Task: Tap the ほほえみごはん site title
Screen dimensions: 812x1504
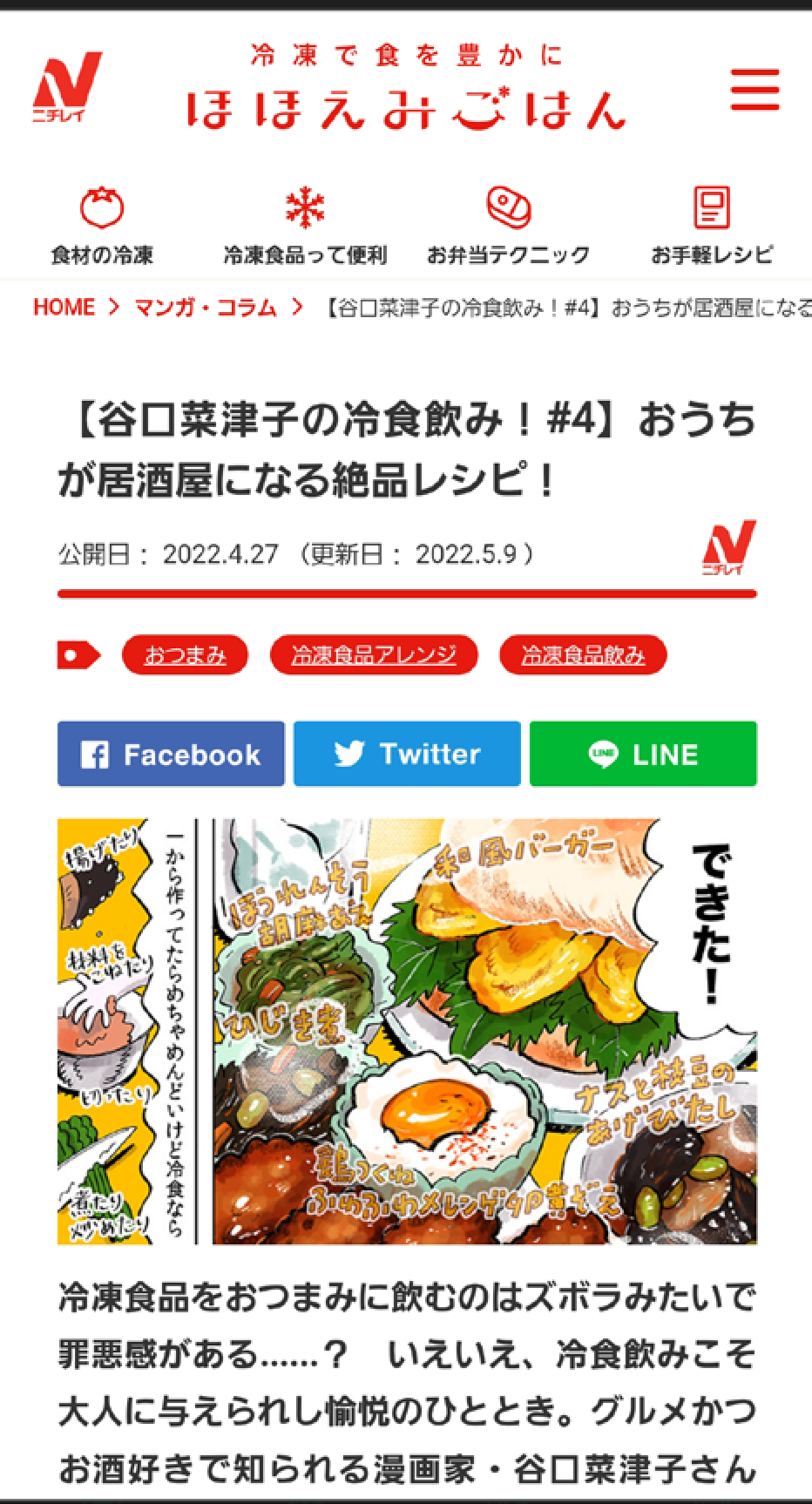Action: click(406, 108)
